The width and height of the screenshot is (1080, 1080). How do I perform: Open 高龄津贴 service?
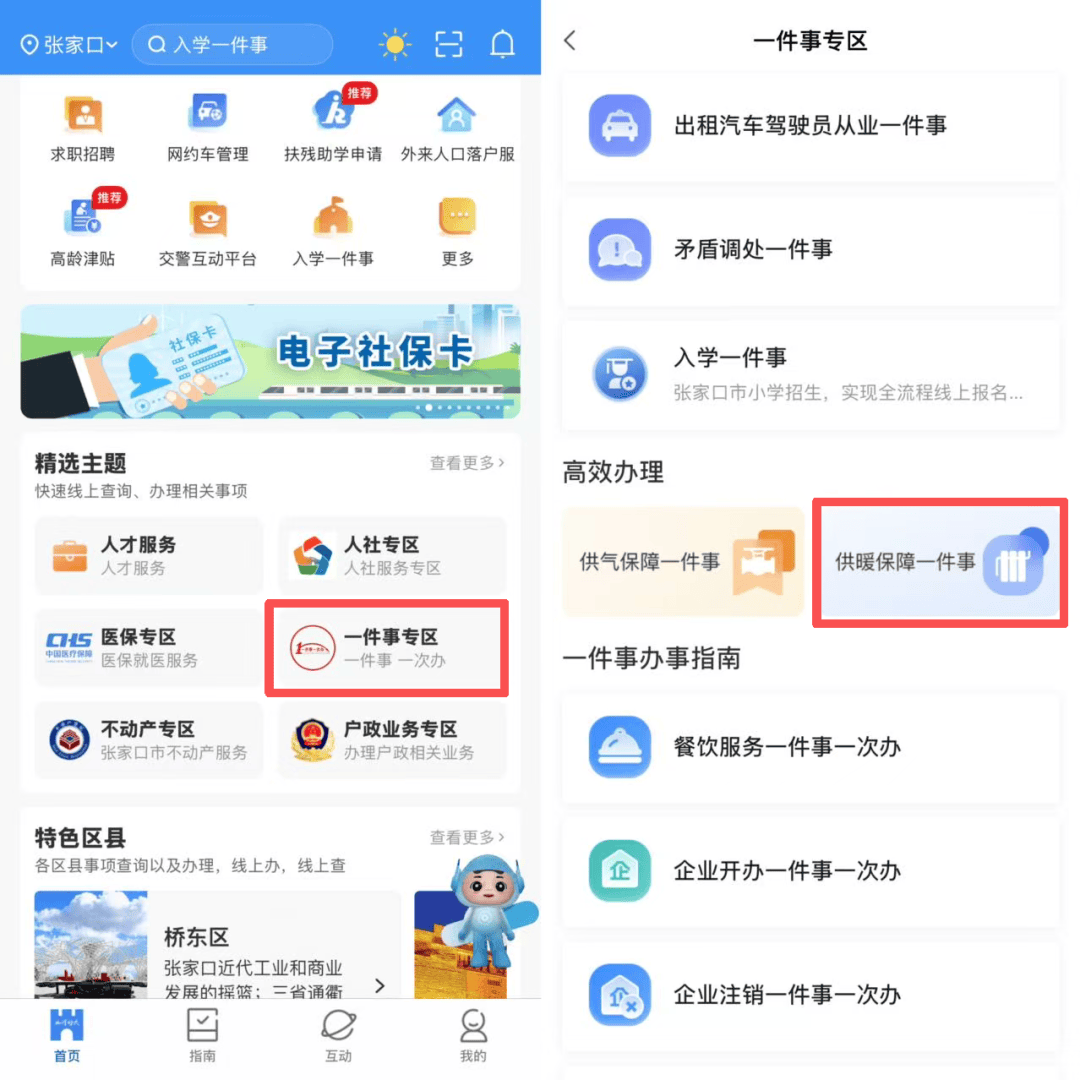coord(83,232)
